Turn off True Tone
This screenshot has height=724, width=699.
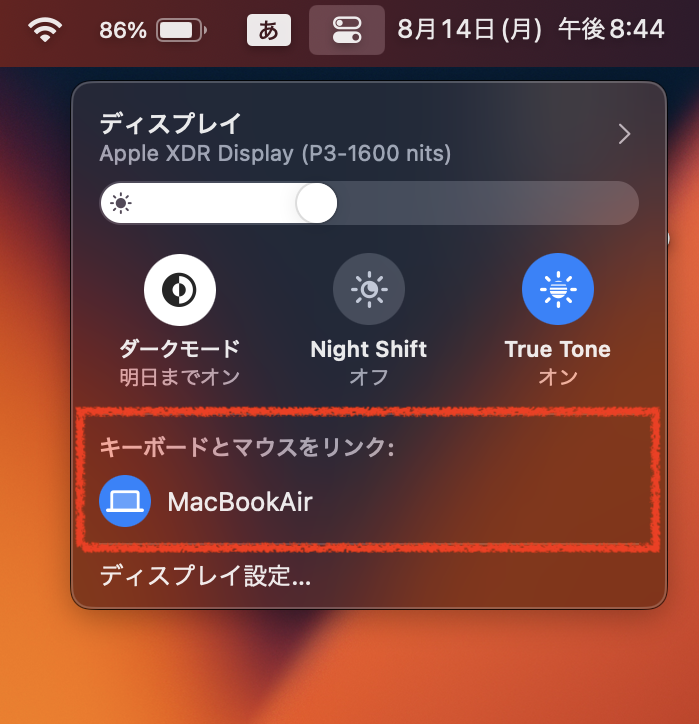557,291
